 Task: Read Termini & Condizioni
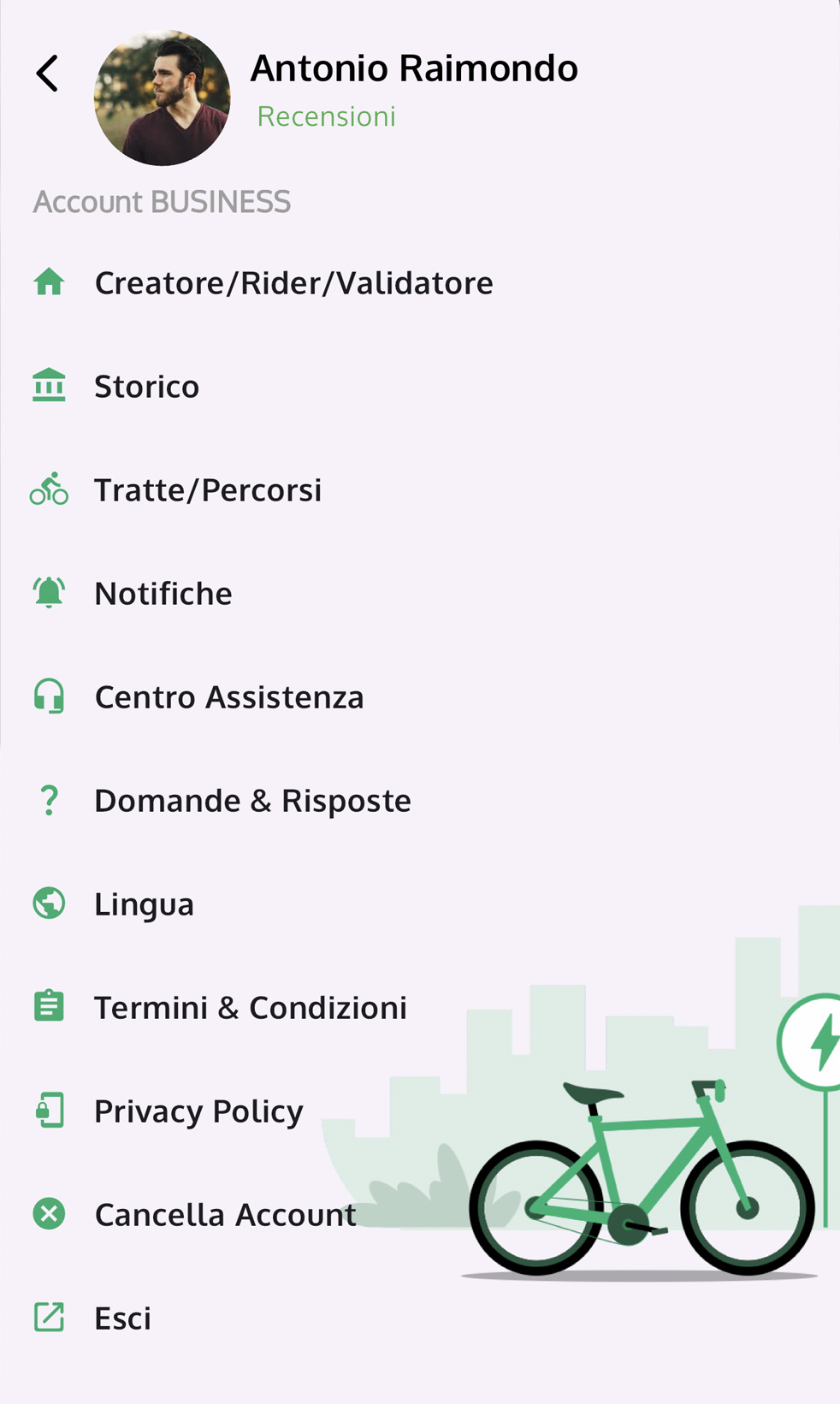click(x=250, y=1008)
